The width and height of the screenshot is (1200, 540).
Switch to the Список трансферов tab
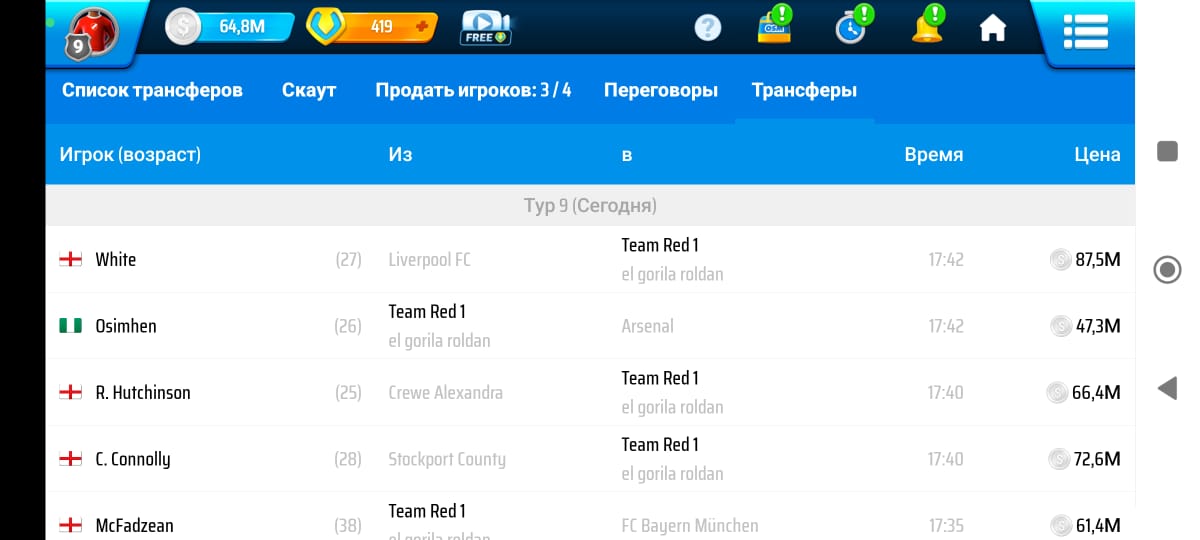pos(152,90)
